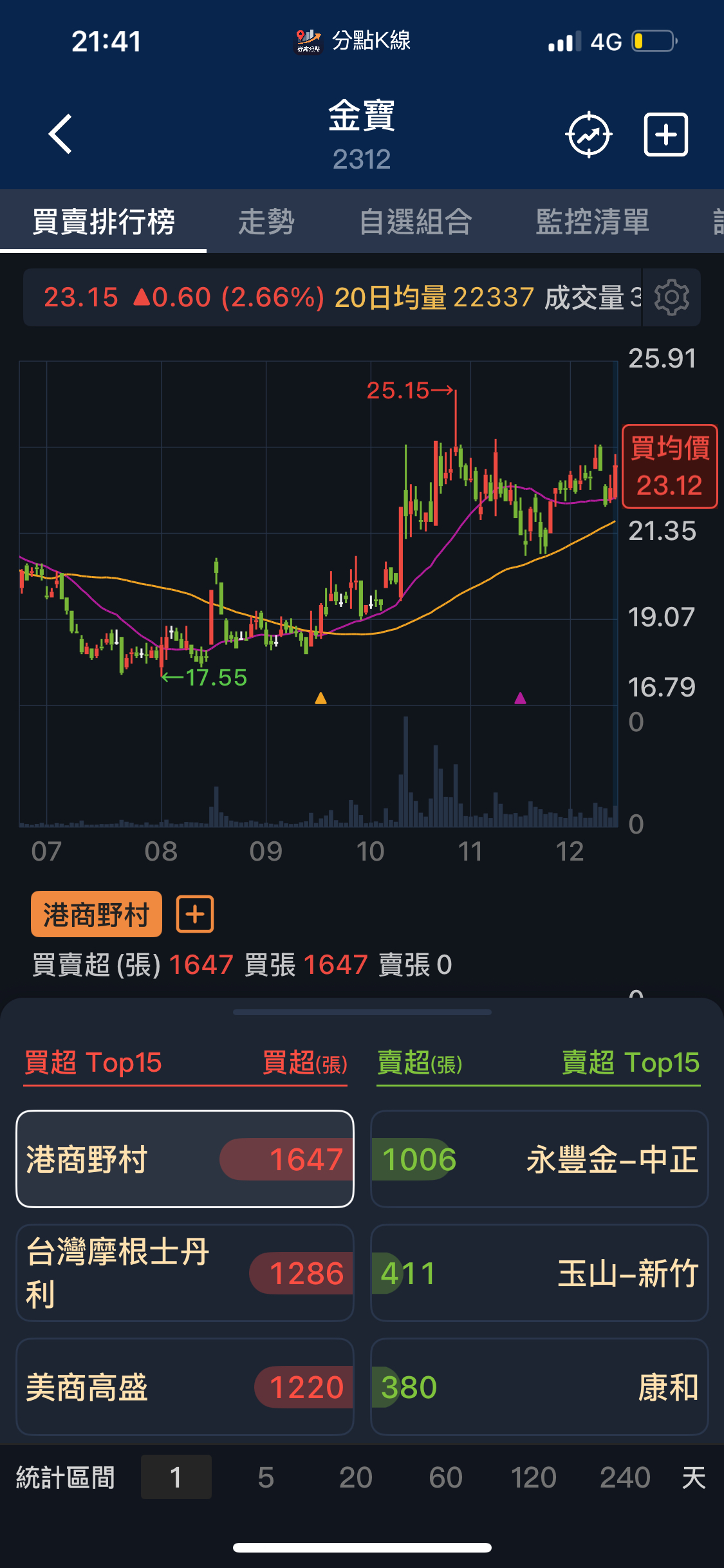Switch to the 走勢 tab
724x1568 pixels.
click(x=266, y=222)
